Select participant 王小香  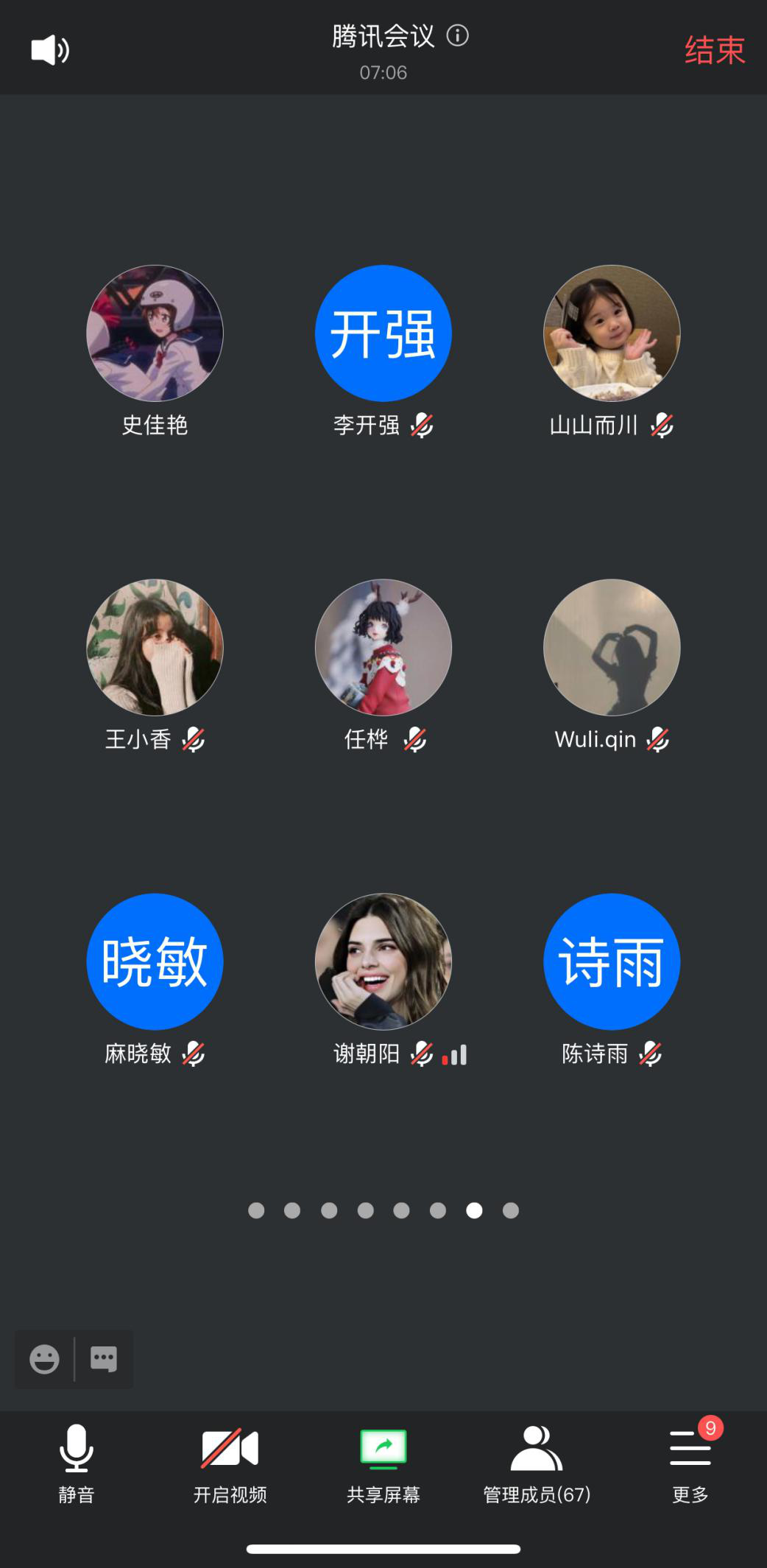point(155,648)
